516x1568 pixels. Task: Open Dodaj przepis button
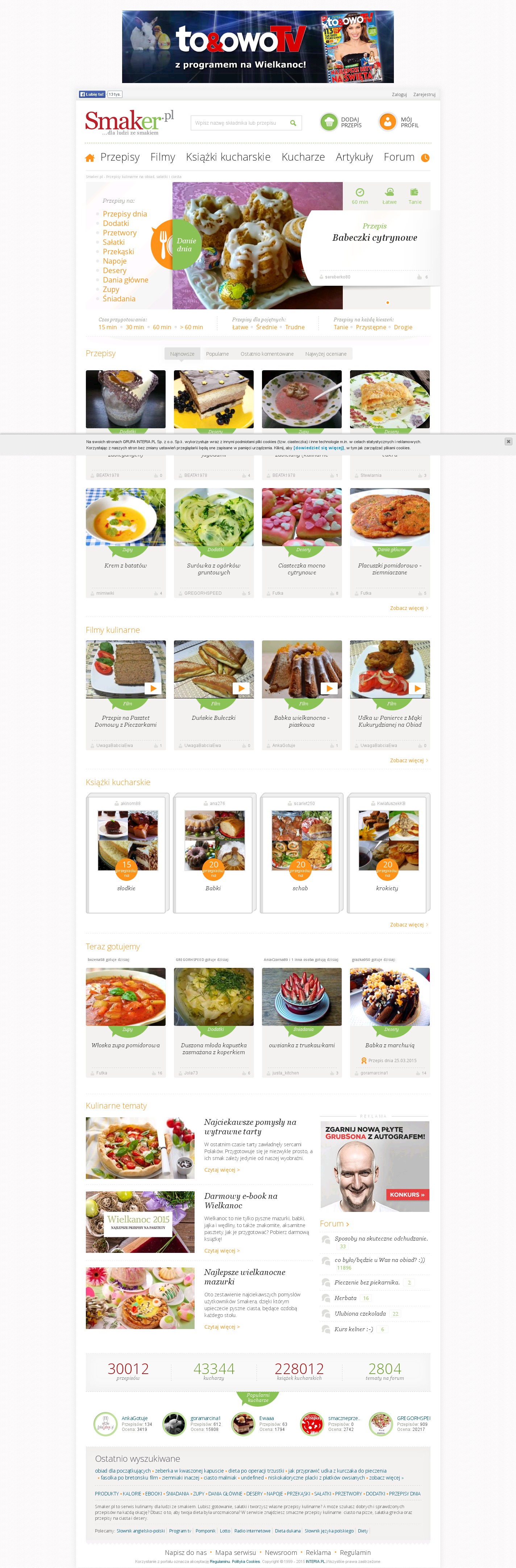[341, 122]
